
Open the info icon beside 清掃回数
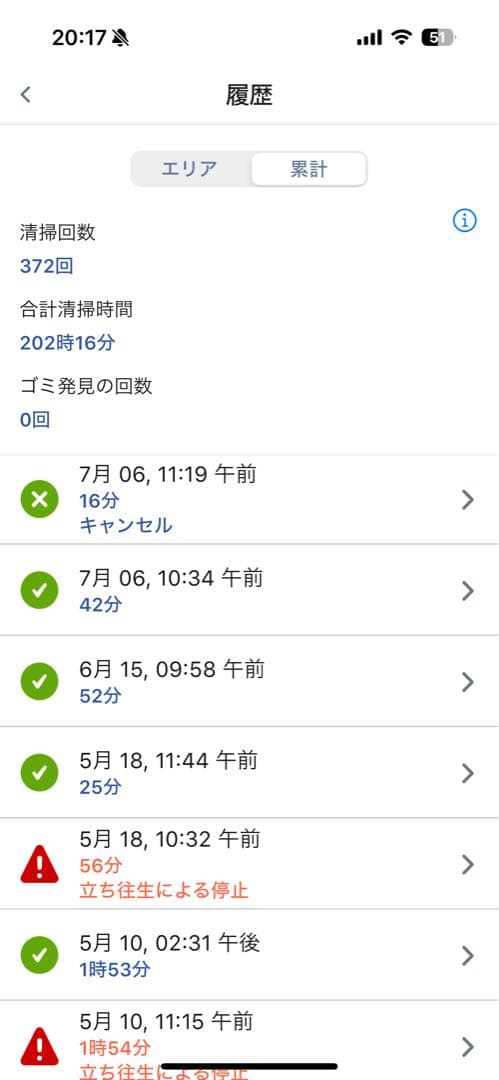(x=465, y=220)
